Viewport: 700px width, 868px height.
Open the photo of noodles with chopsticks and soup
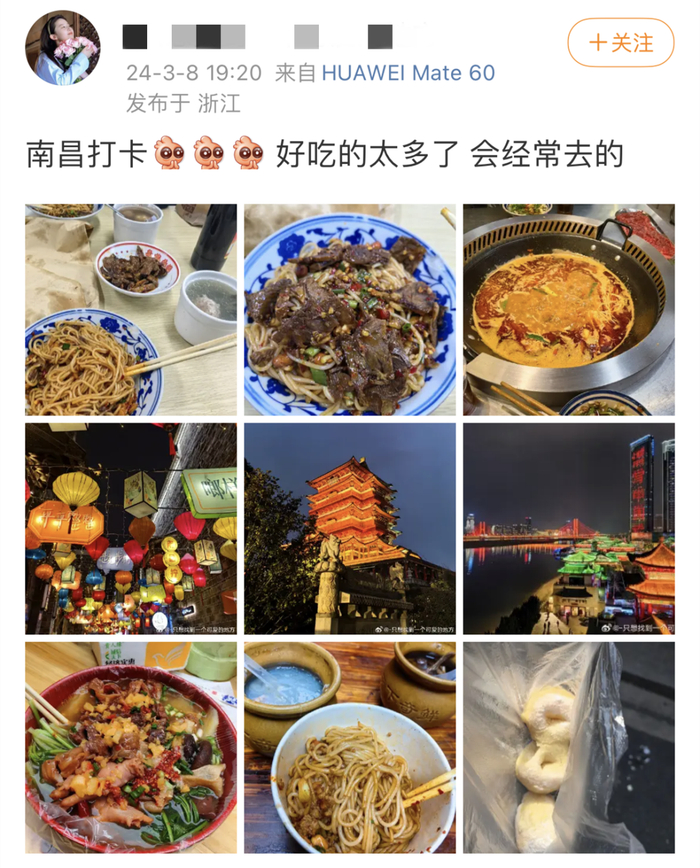click(x=131, y=310)
